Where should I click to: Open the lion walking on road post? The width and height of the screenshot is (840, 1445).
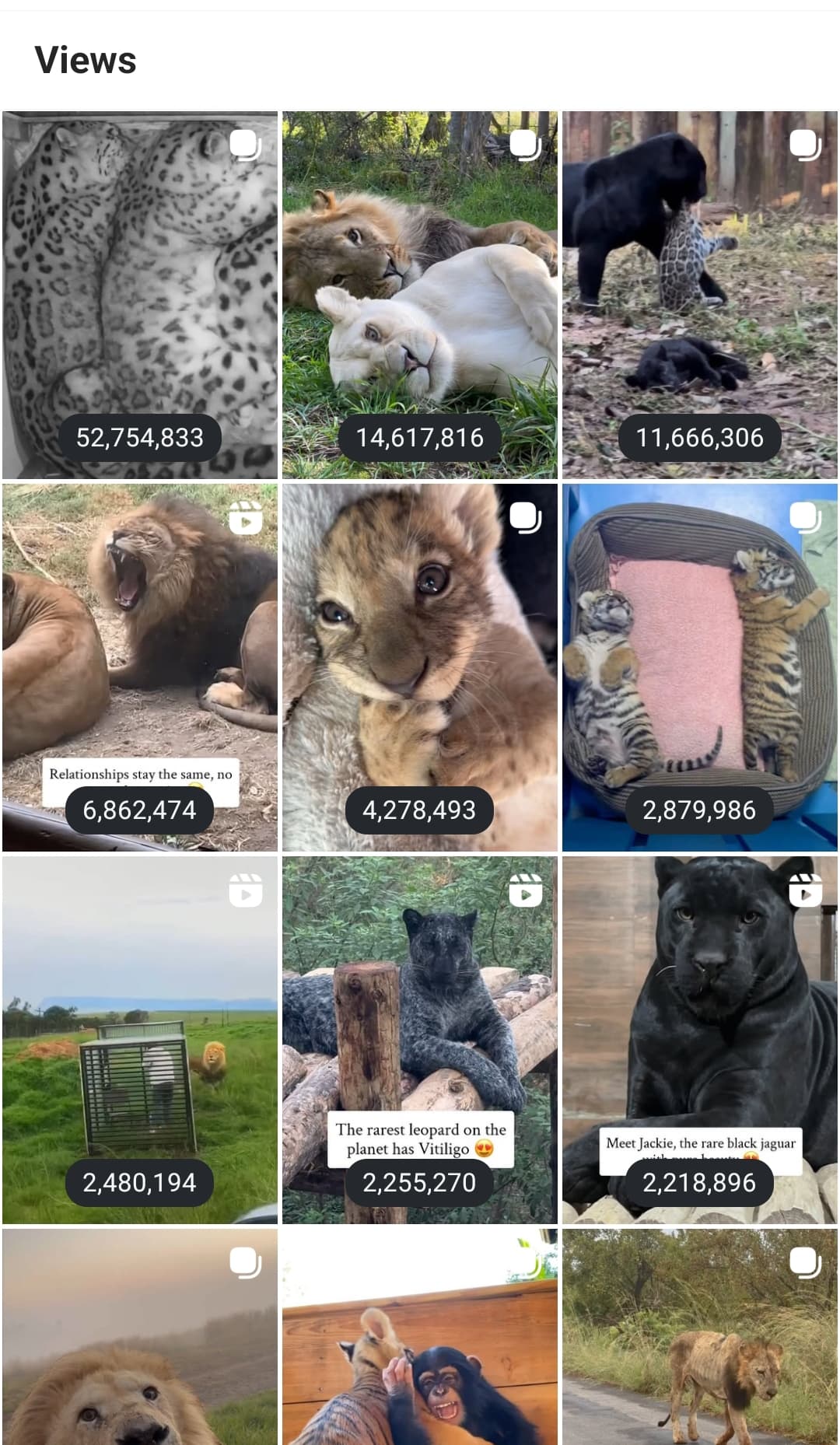(700, 1337)
